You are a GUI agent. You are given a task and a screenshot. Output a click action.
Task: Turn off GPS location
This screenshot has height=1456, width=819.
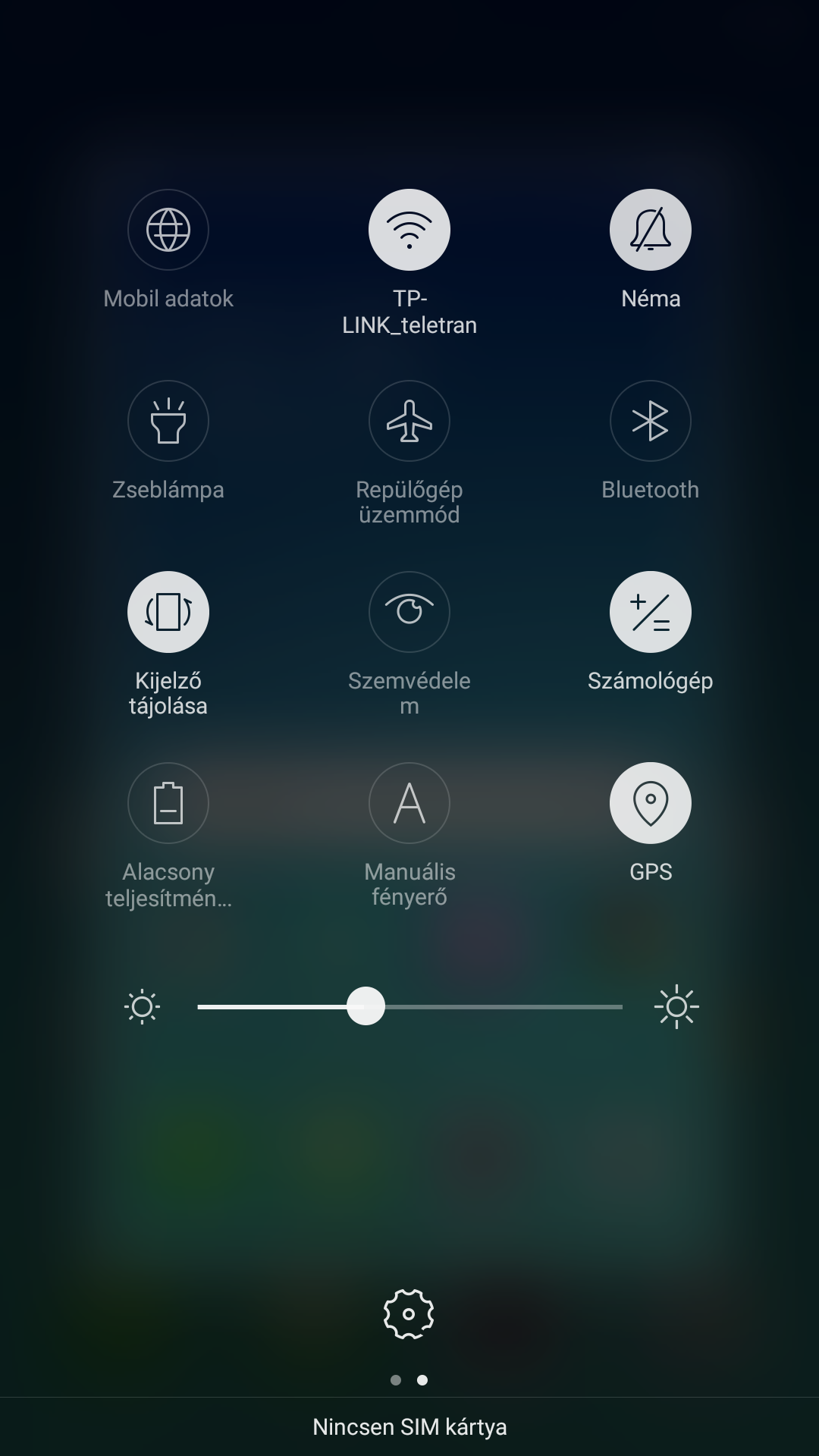point(651,803)
